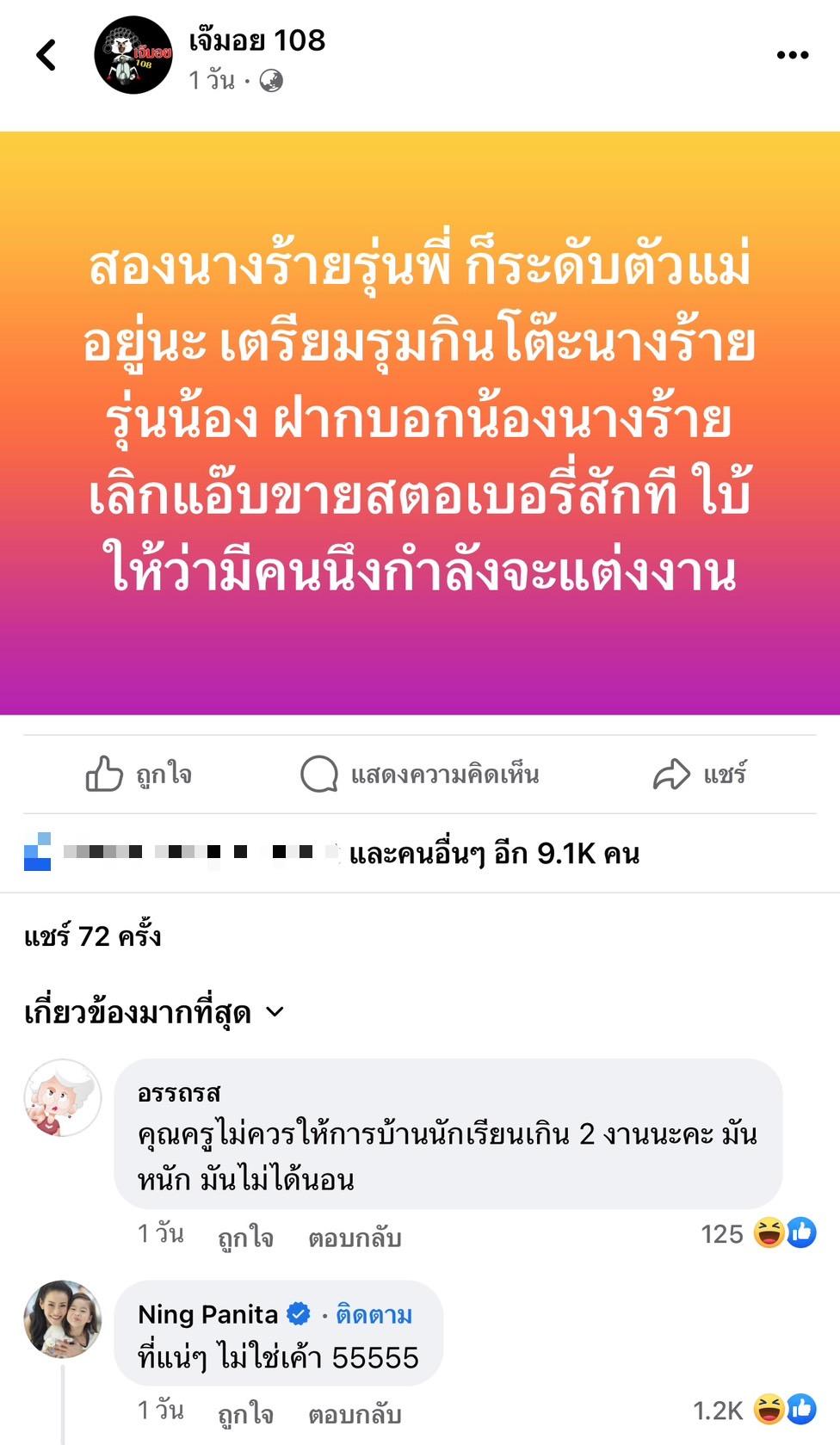Viewport: 840px width, 1445px height.
Task: Reply to อรรถรส's comment
Action: [355, 1237]
